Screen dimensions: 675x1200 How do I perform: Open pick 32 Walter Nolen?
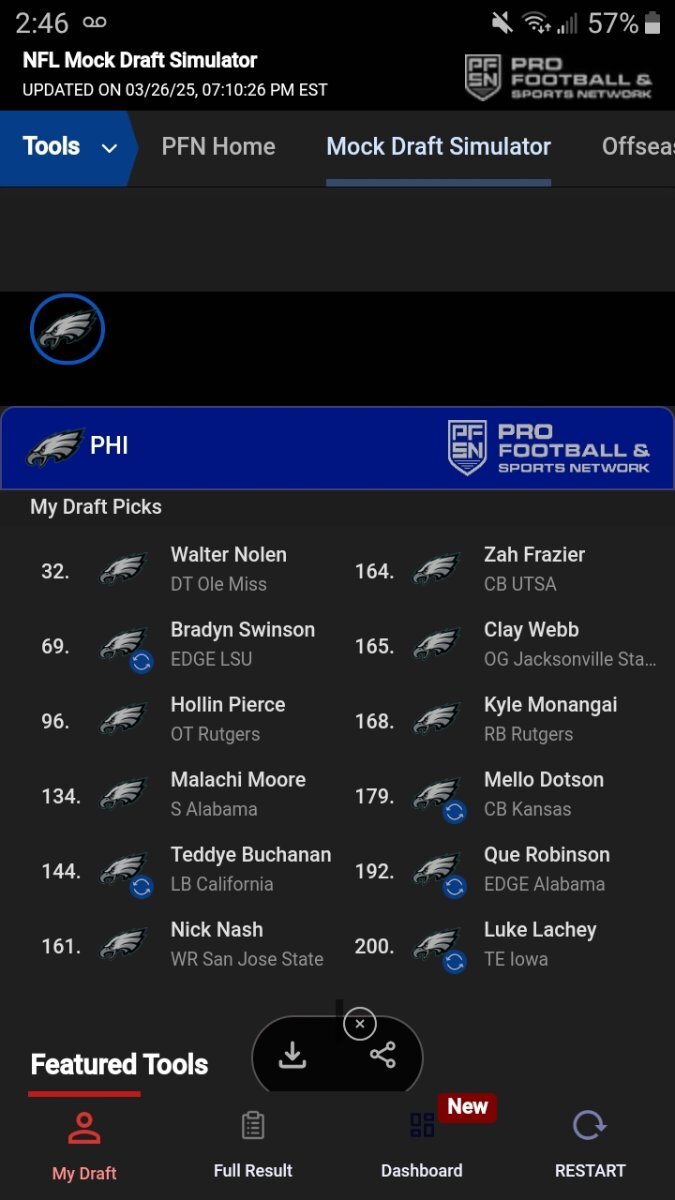click(x=228, y=568)
